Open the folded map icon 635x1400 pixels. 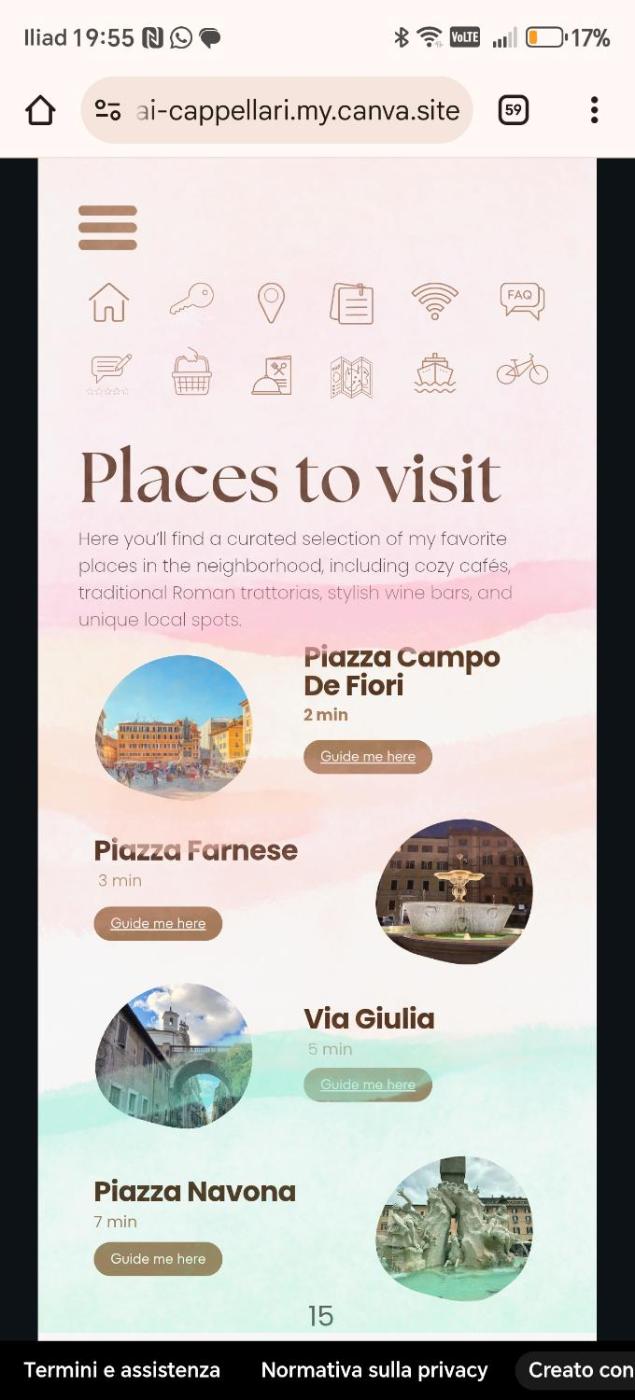pyautogui.click(x=352, y=377)
